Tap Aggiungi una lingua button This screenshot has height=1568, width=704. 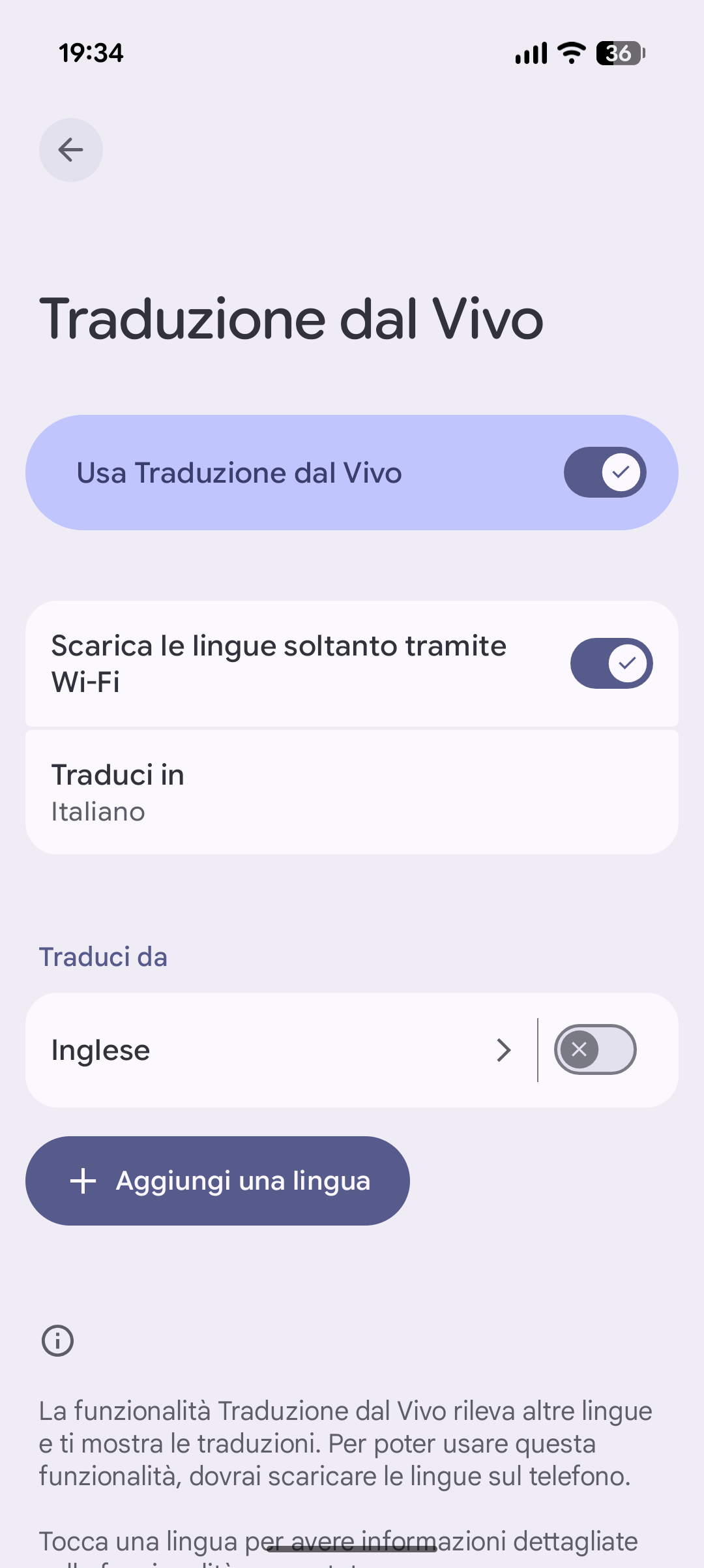(218, 1181)
